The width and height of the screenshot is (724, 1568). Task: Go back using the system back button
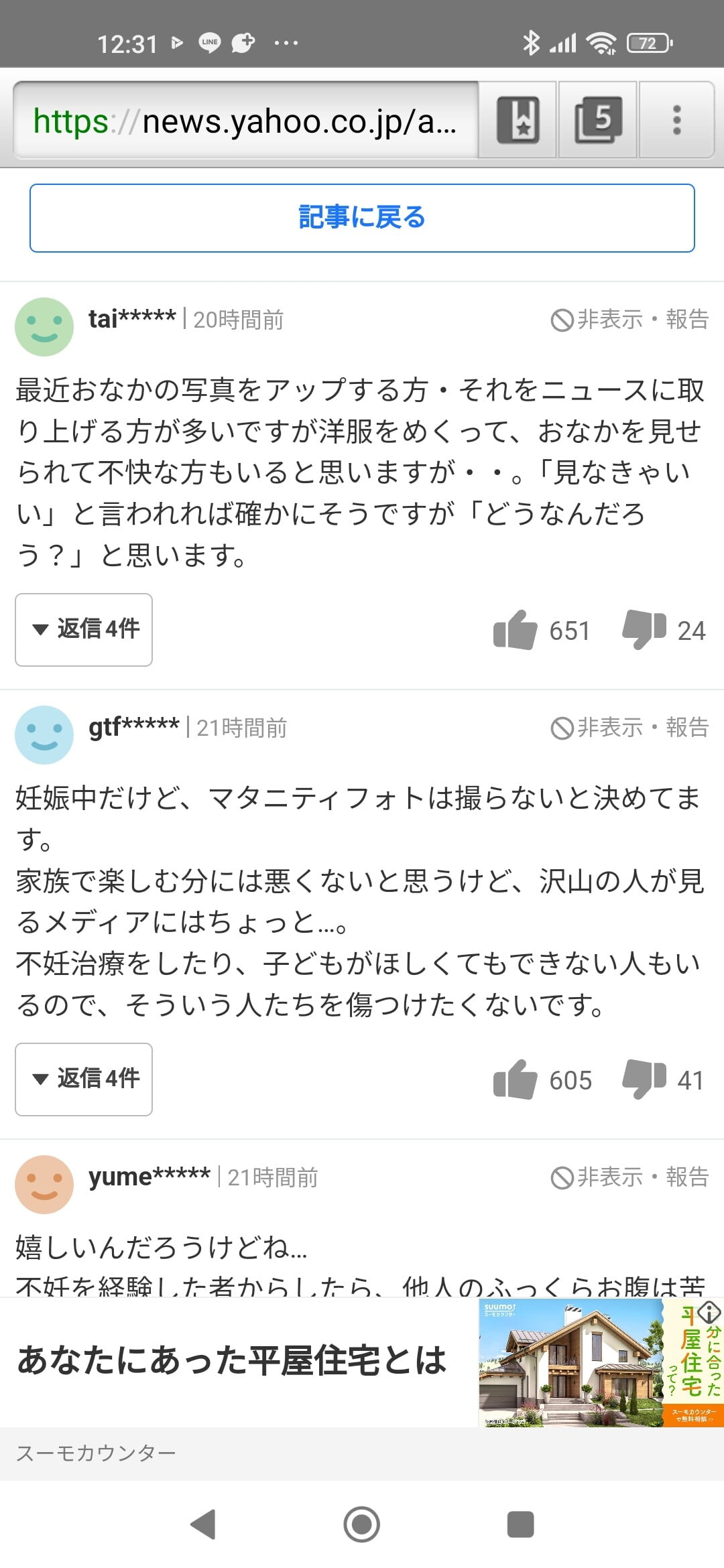(203, 1524)
